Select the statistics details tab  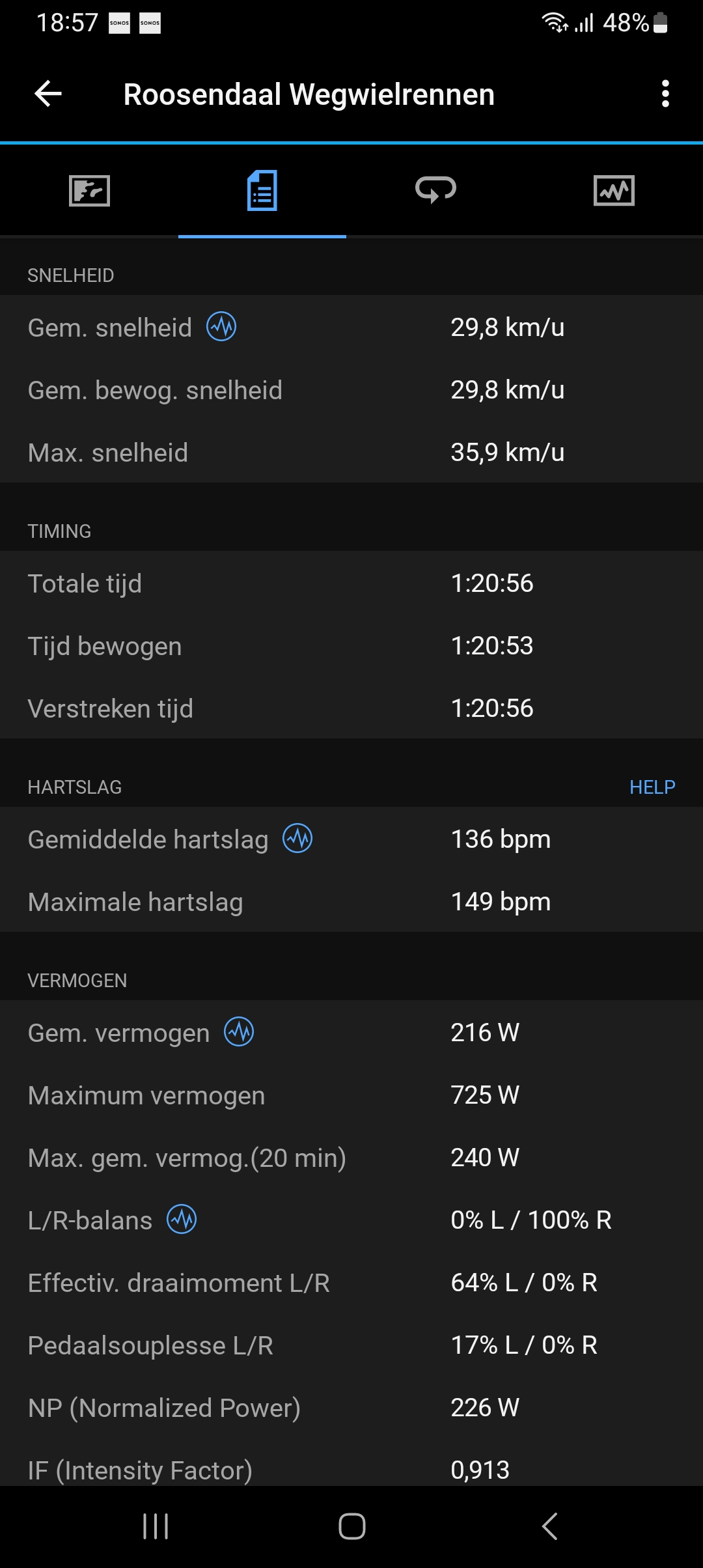(262, 191)
